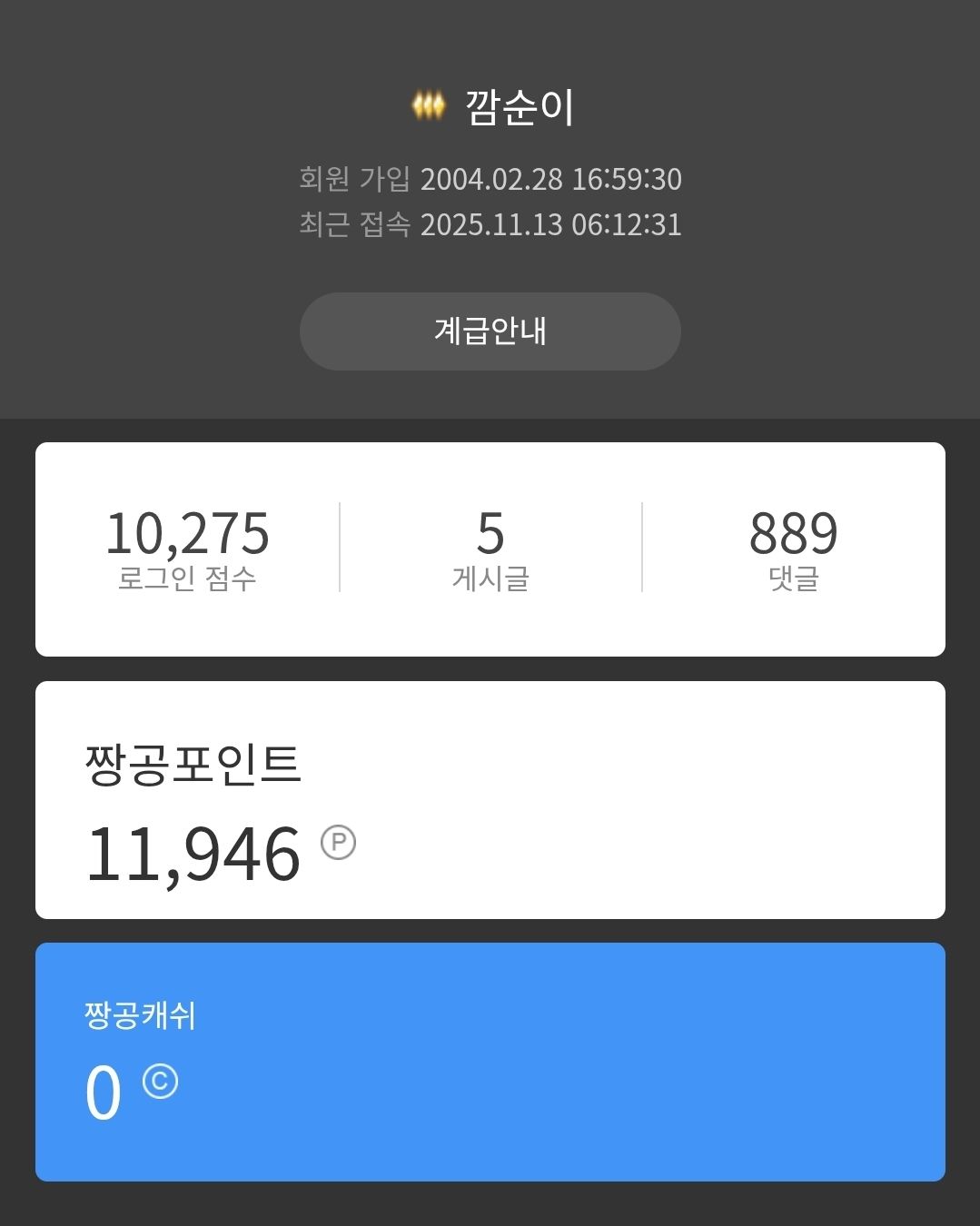
Task: Open the 짱공포인트 points card
Action: tap(490, 800)
